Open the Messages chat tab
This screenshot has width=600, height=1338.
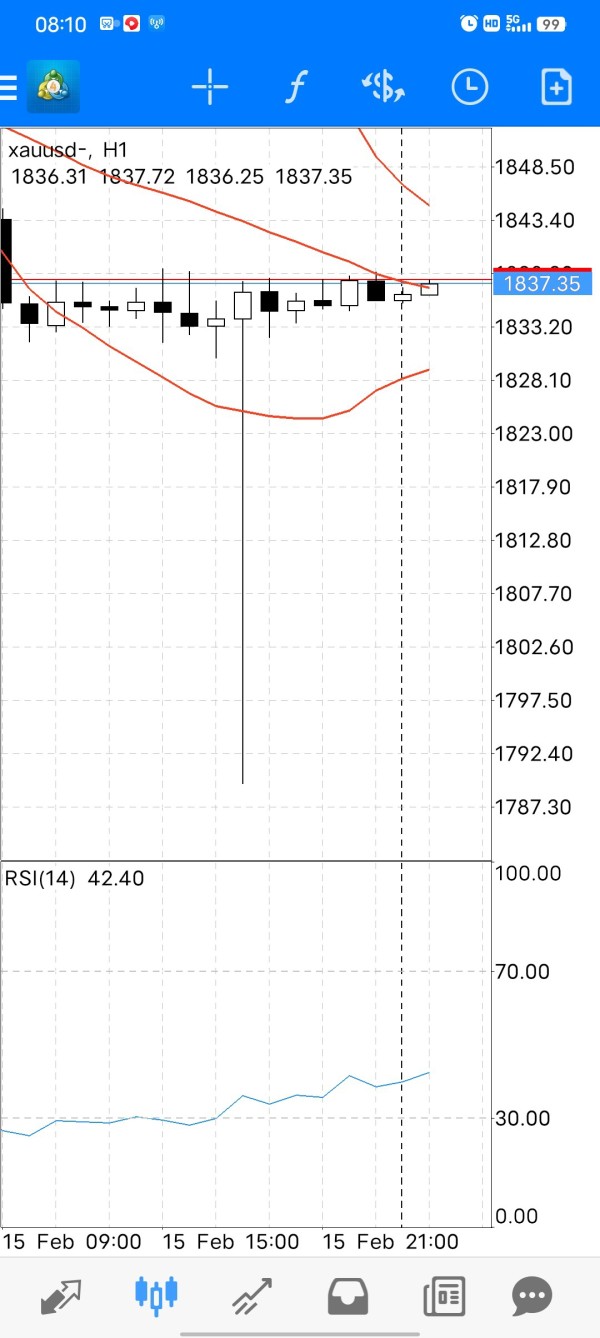pyautogui.click(x=532, y=1296)
